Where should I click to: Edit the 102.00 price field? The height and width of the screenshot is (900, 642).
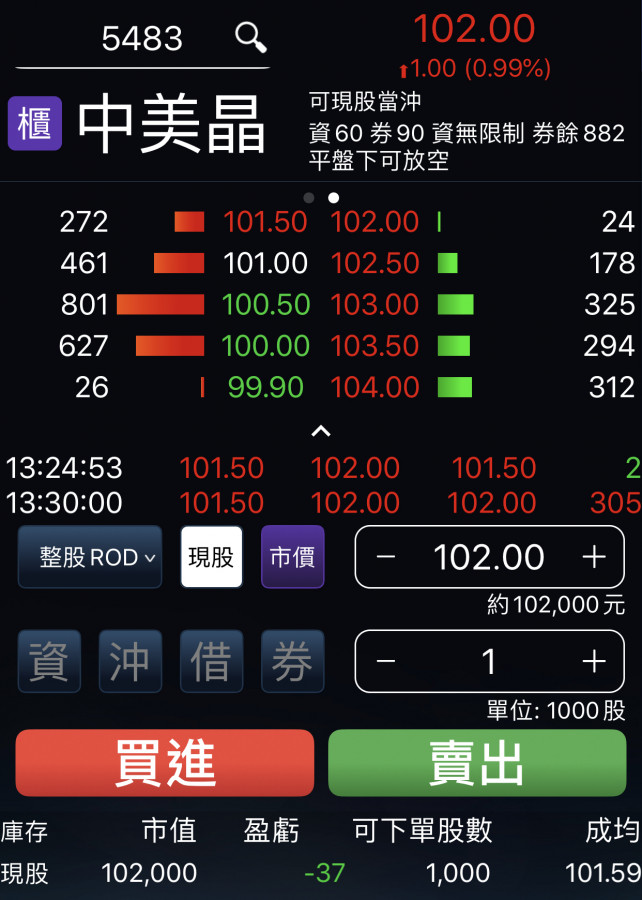pyautogui.click(x=489, y=557)
